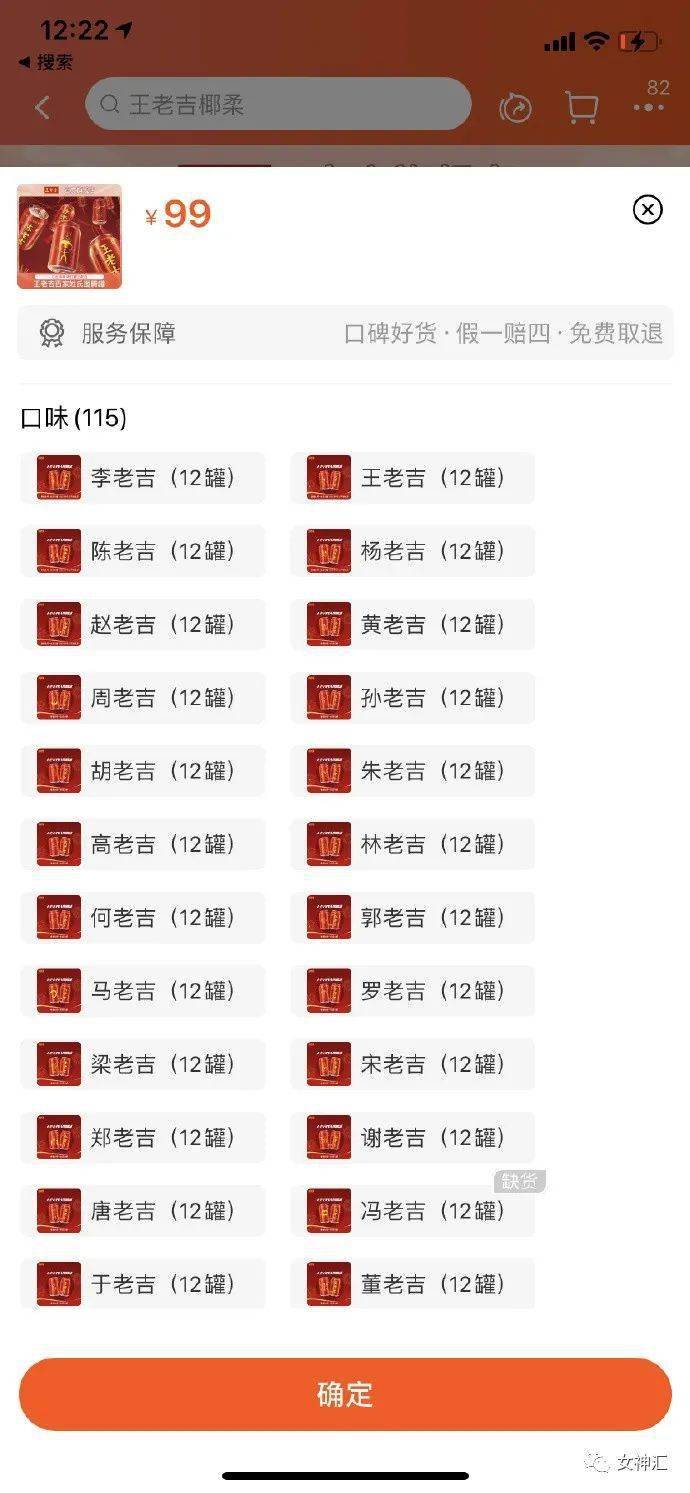The width and height of the screenshot is (690, 1493).
Task: Select the 马老吉 (12罐) chip
Action: tap(143, 991)
